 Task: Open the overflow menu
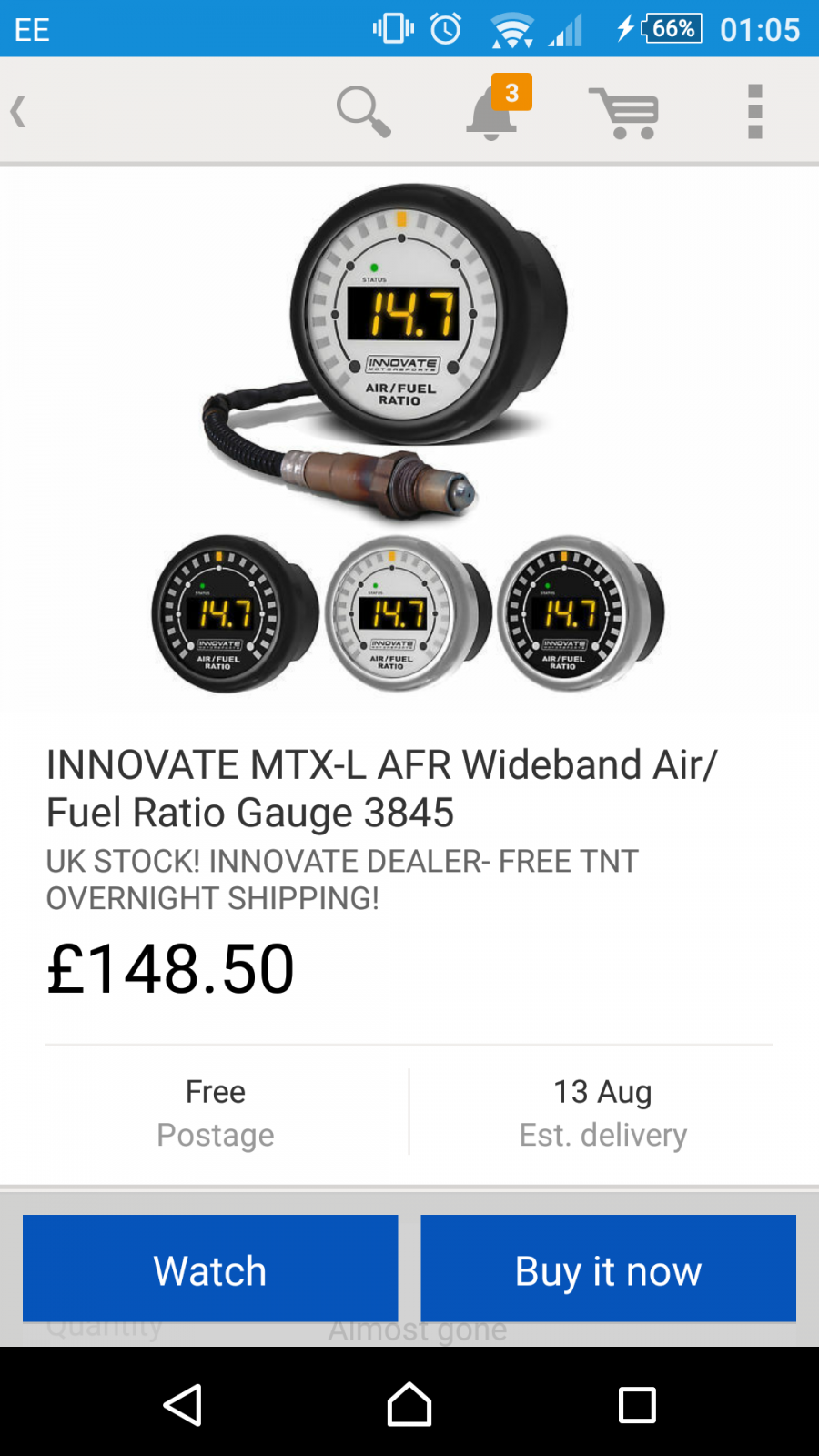[754, 112]
